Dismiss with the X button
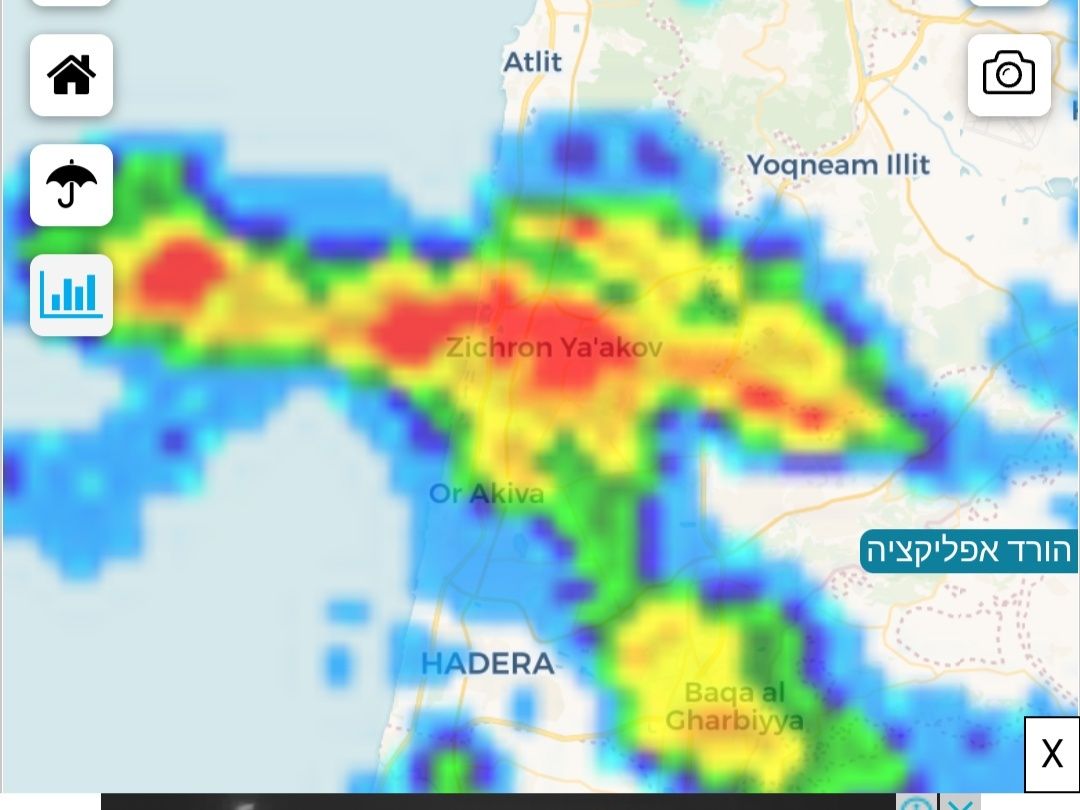1080x810 pixels. [1051, 754]
